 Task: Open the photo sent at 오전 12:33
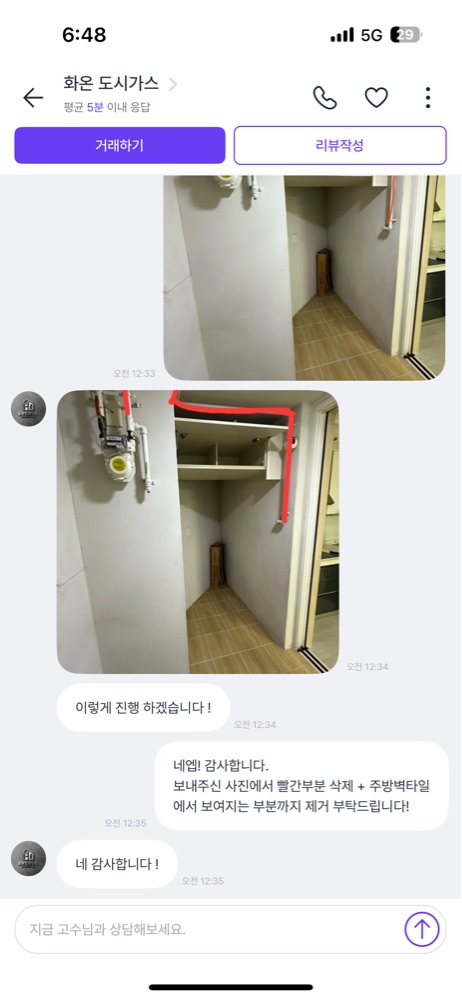(x=304, y=278)
